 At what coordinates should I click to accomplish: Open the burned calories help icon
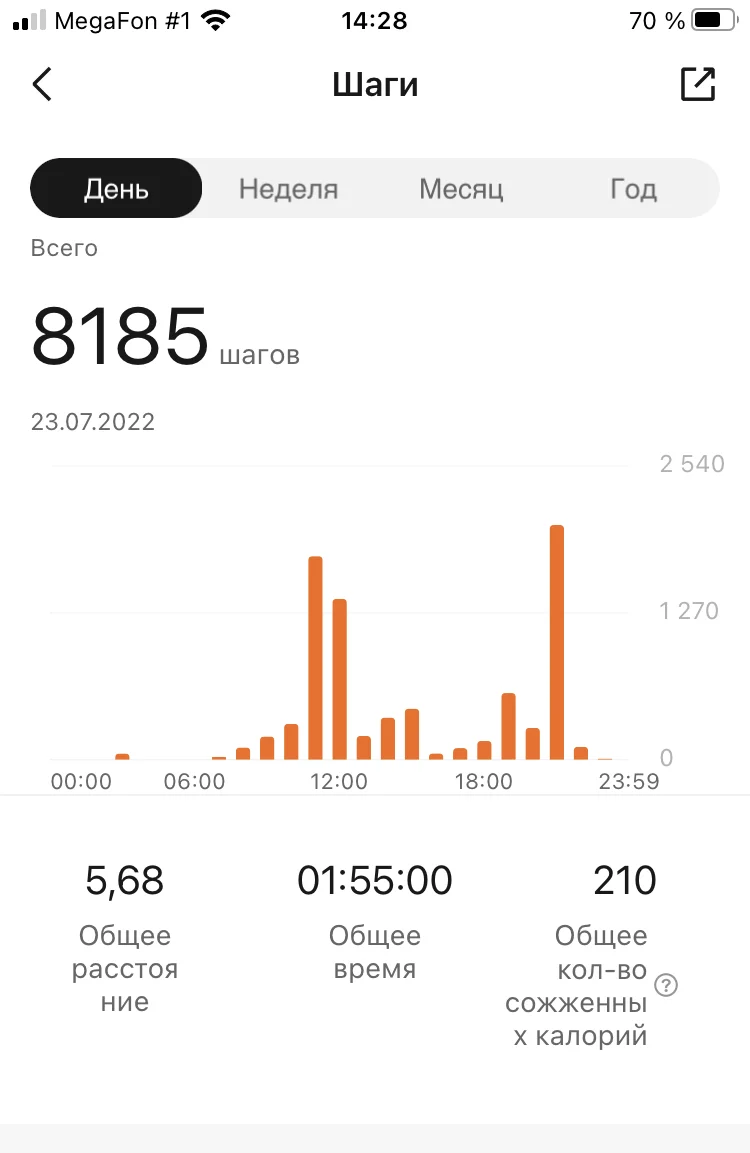[666, 986]
